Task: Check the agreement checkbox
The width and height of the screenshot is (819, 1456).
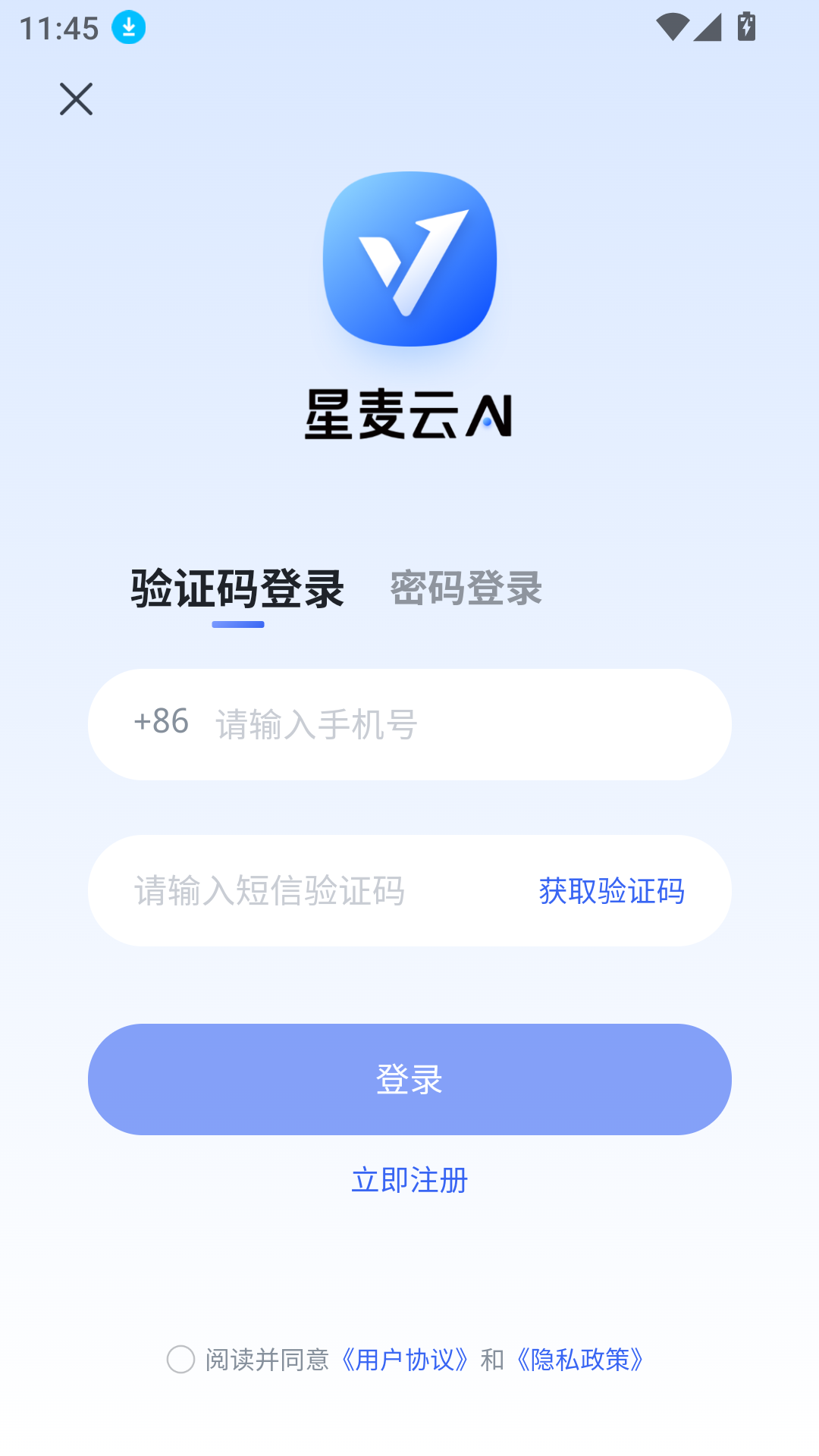Action: click(180, 1360)
